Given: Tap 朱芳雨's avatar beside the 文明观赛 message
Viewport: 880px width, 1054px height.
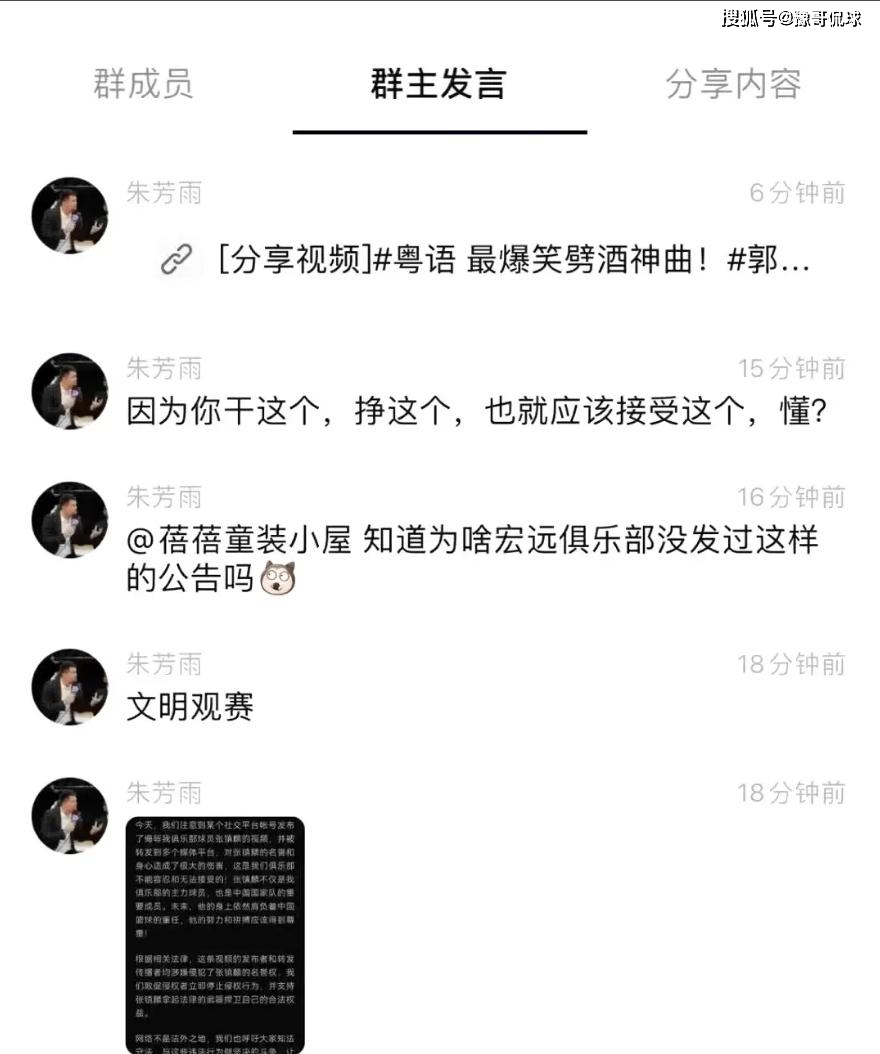Looking at the screenshot, I should pyautogui.click(x=69, y=687).
